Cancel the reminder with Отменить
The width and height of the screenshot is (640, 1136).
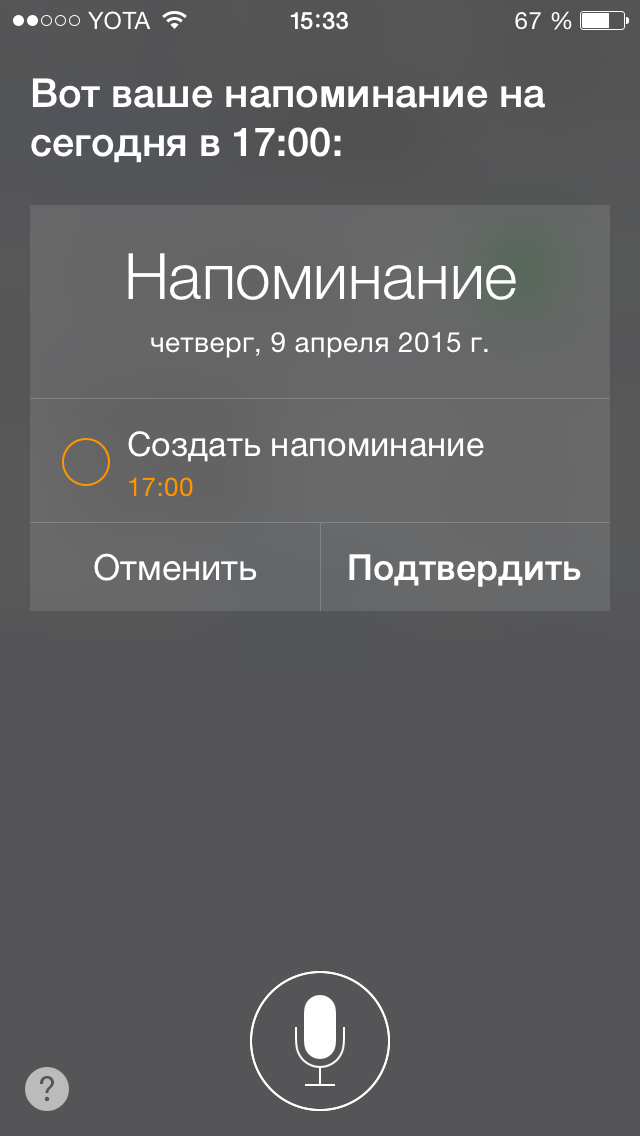pyautogui.click(x=175, y=568)
